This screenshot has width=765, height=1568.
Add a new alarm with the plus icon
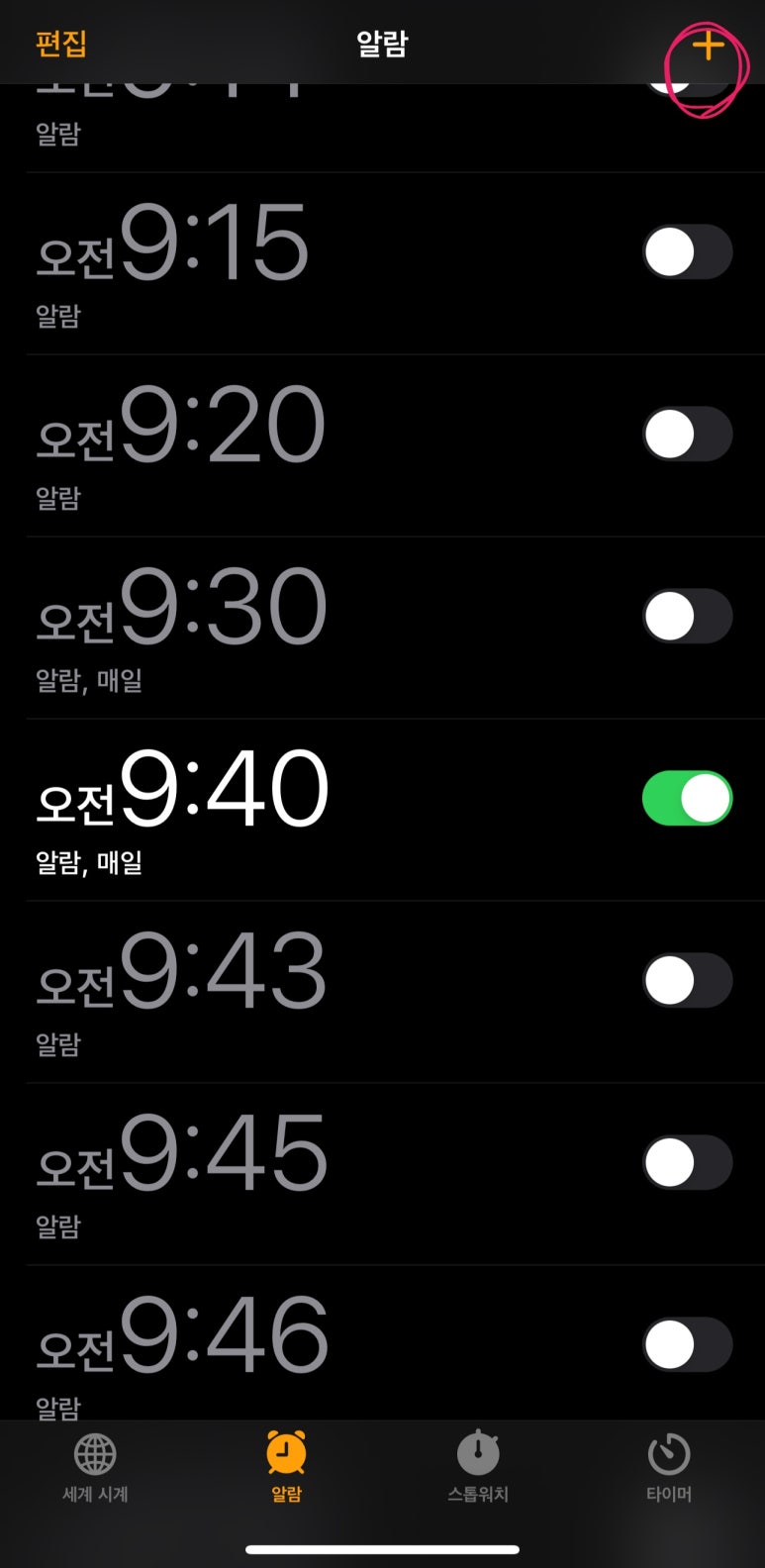(x=708, y=46)
